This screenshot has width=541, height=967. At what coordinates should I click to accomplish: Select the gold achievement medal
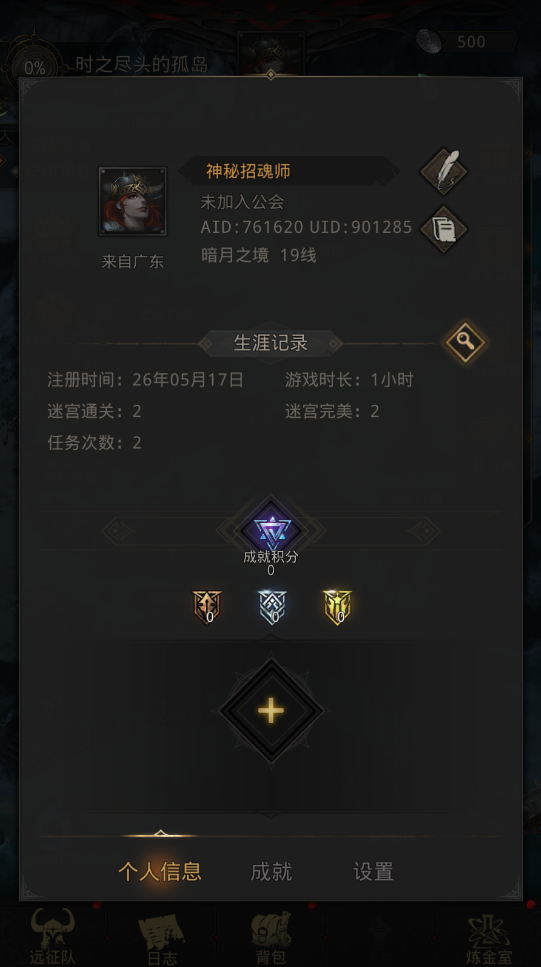[337, 607]
